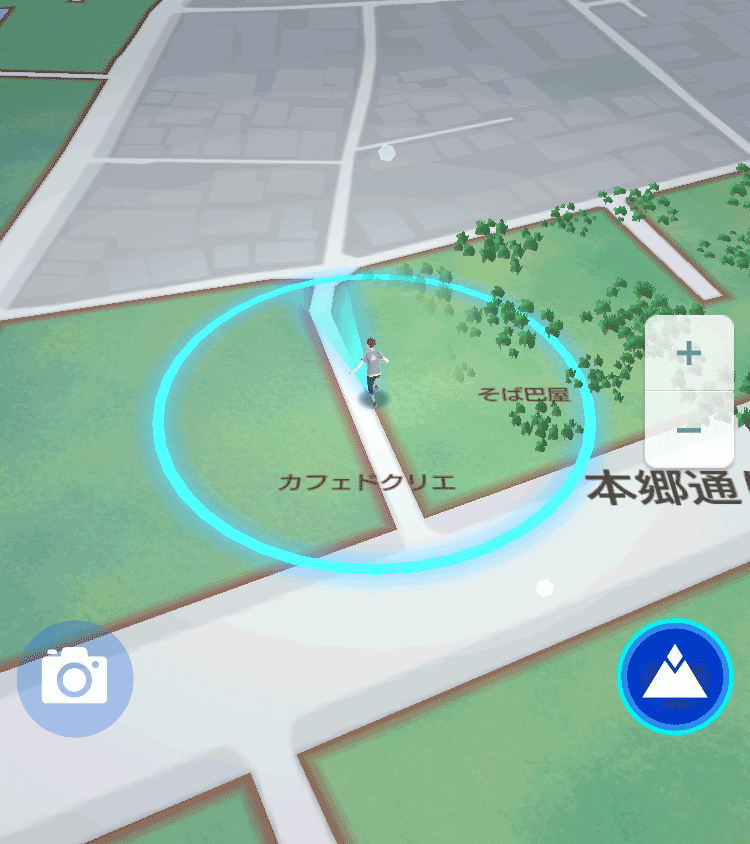Open the camera button
This screenshot has width=750, height=844.
pyautogui.click(x=75, y=679)
